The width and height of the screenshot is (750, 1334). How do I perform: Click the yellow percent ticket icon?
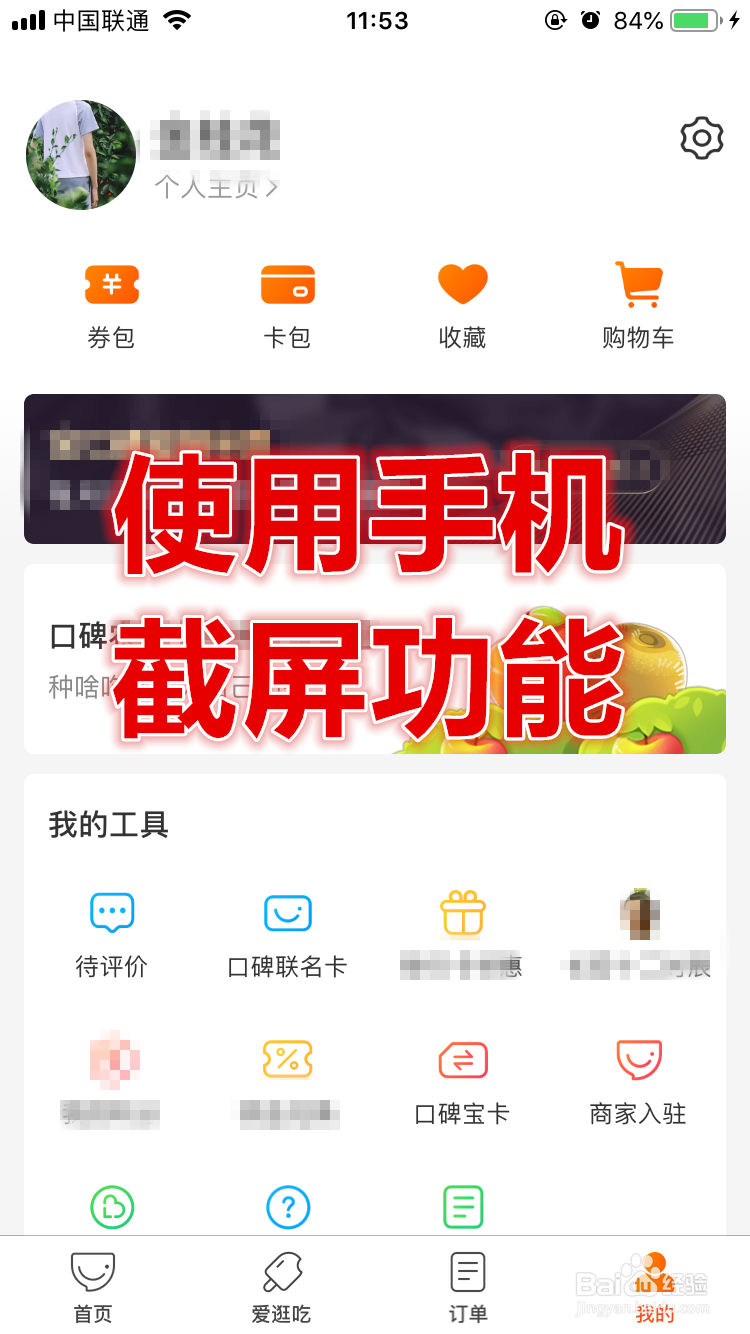[287, 1060]
